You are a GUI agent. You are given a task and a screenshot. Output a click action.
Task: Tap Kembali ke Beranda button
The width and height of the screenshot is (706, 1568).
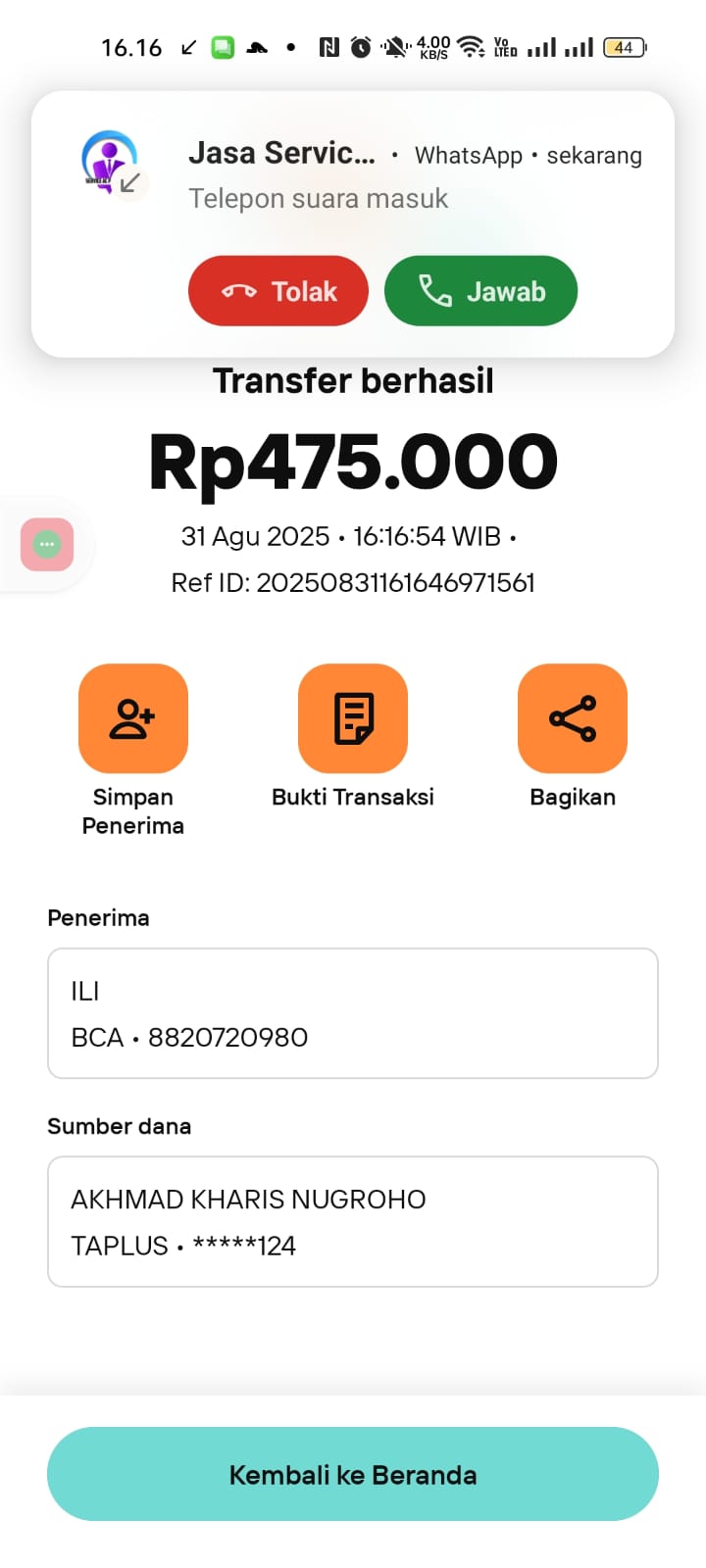click(353, 1474)
